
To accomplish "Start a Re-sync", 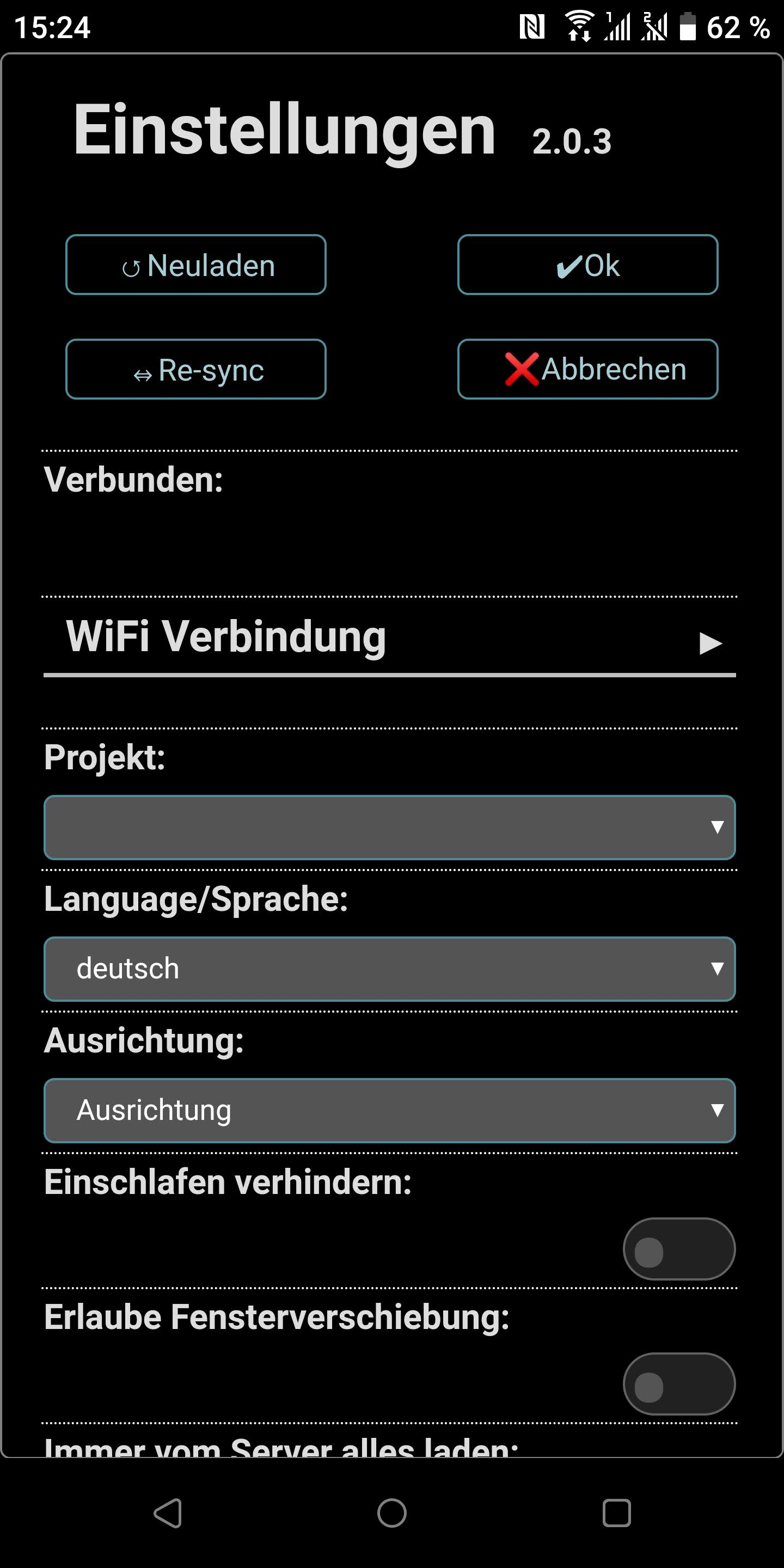I will point(195,370).
